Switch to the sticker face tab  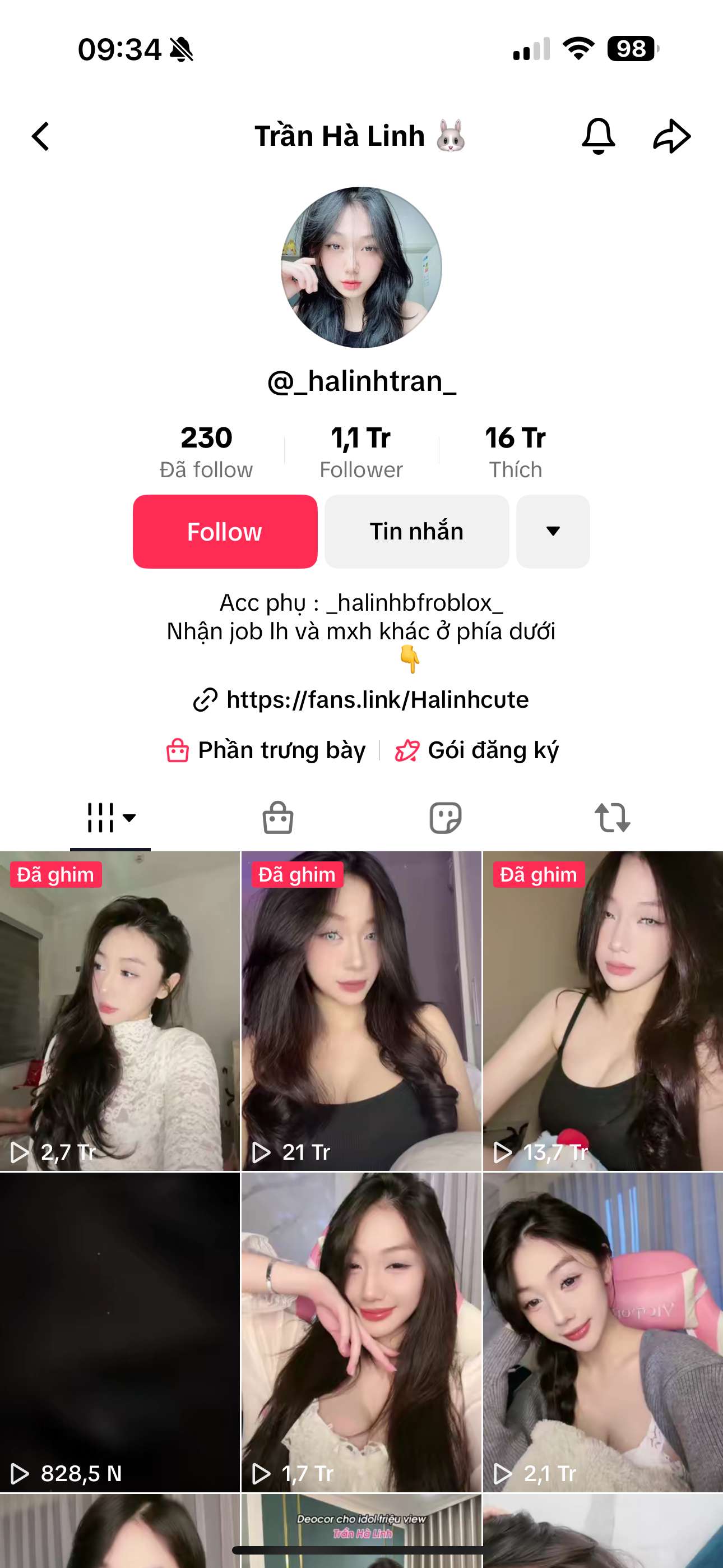pos(446,818)
